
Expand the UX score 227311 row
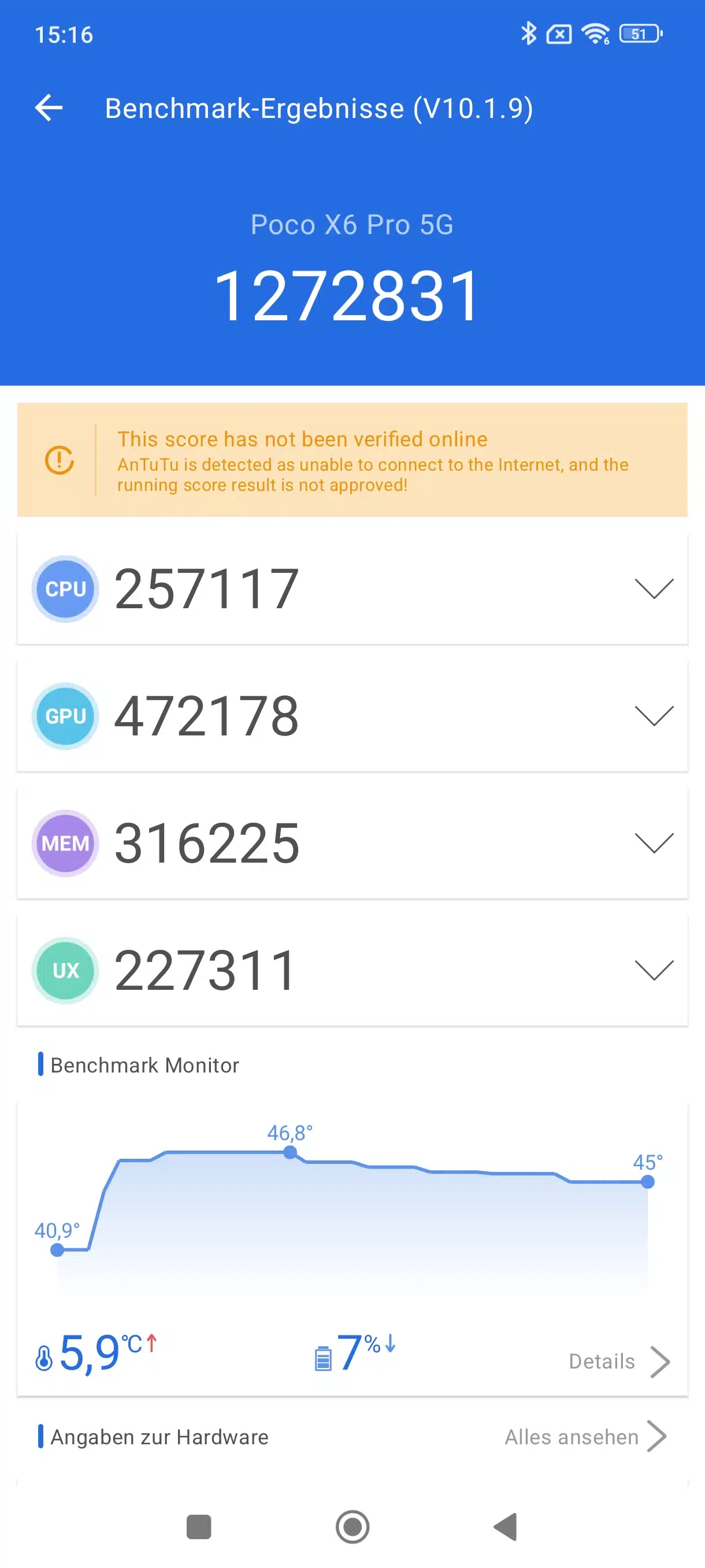[x=352, y=970]
